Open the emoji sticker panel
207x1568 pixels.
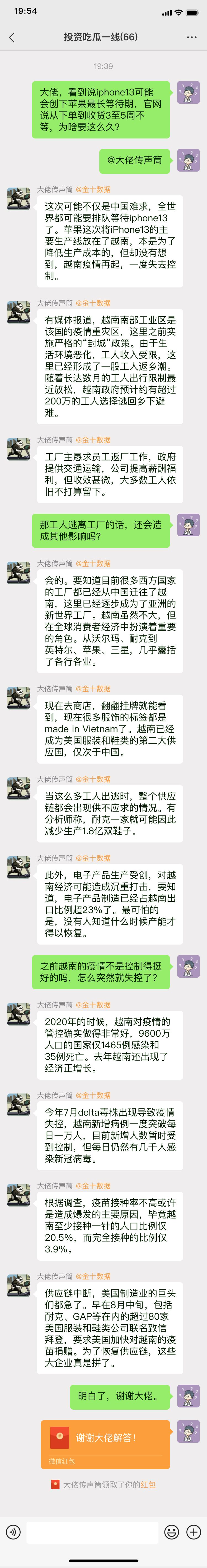coord(172,1532)
